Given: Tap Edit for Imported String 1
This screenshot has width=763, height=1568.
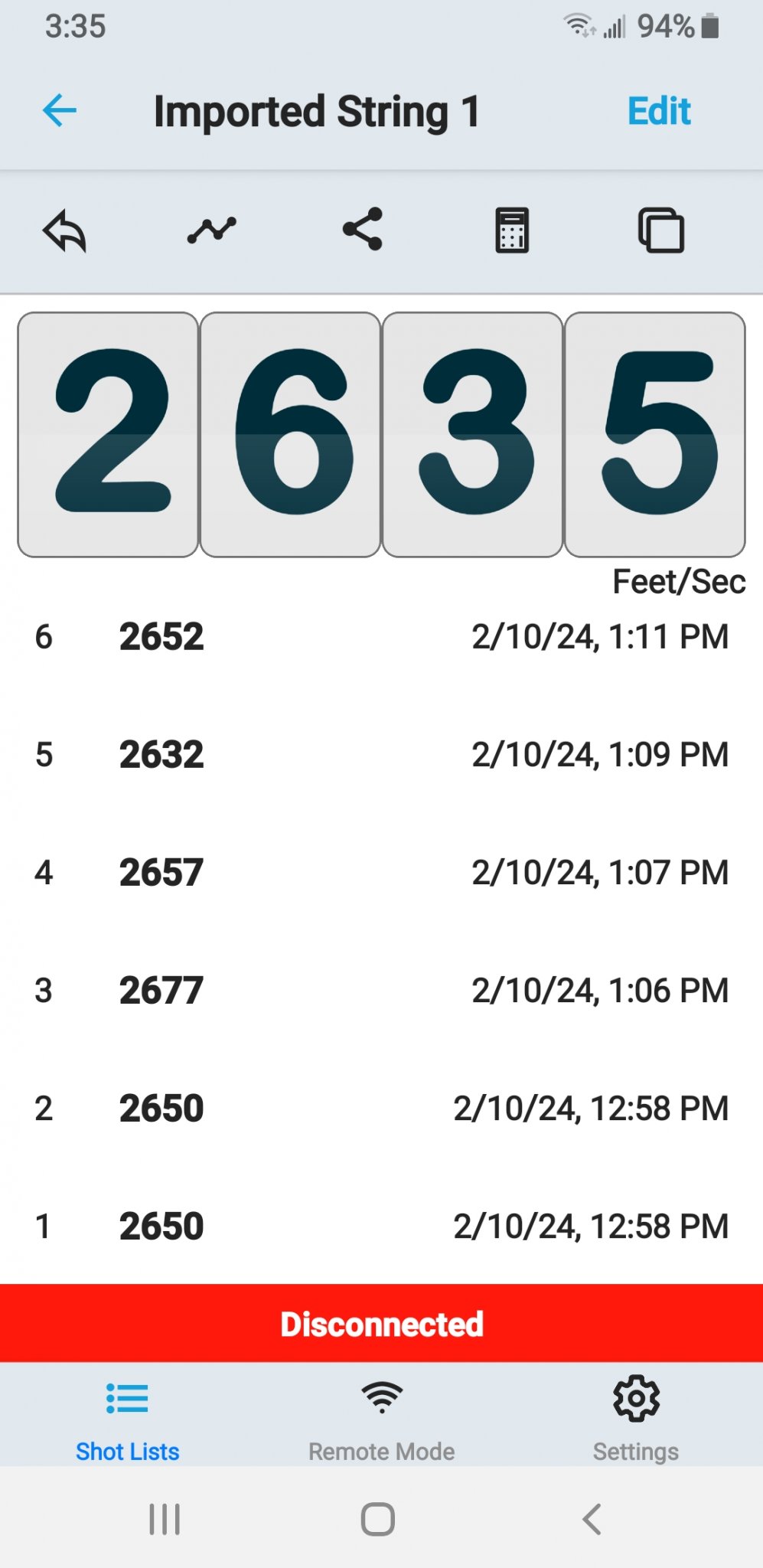Looking at the screenshot, I should pos(659,111).
